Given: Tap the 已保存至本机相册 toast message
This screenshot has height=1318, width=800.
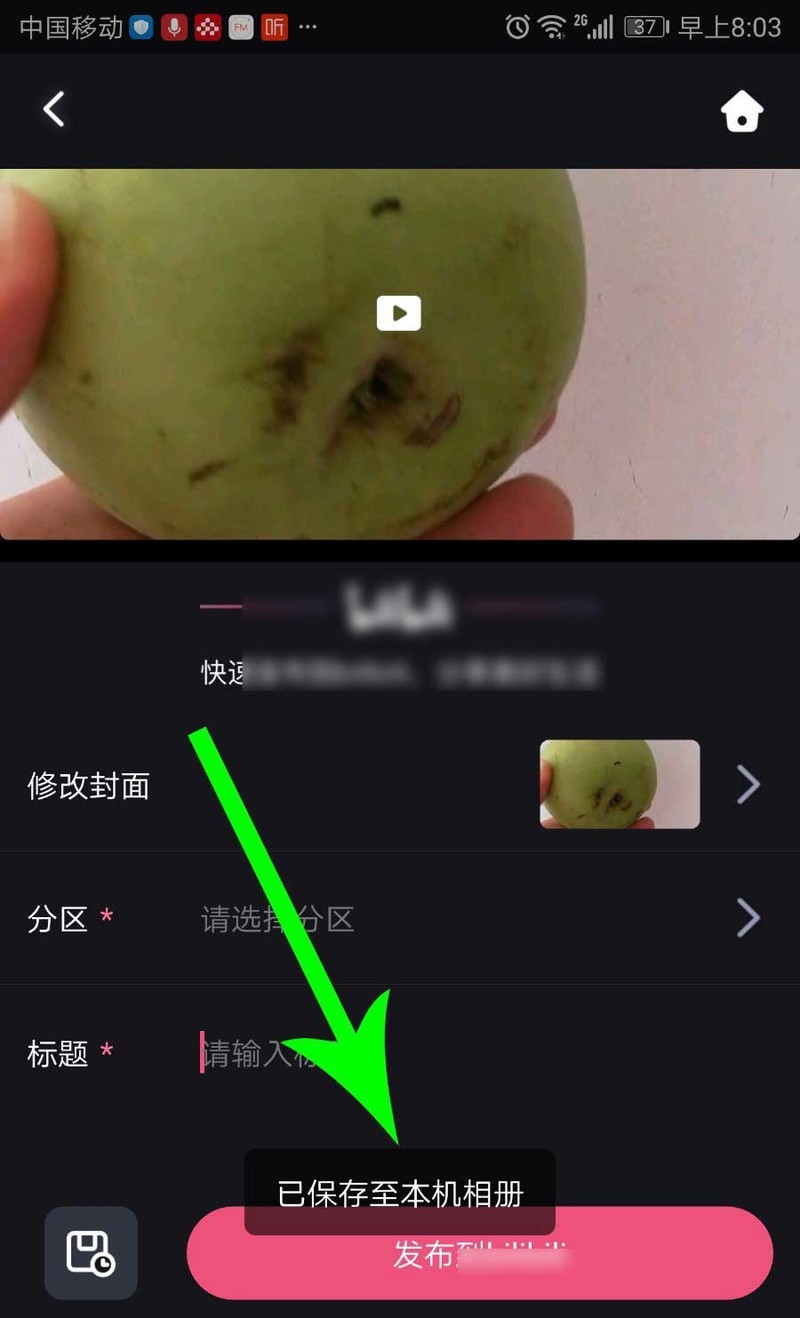Looking at the screenshot, I should click(400, 1190).
